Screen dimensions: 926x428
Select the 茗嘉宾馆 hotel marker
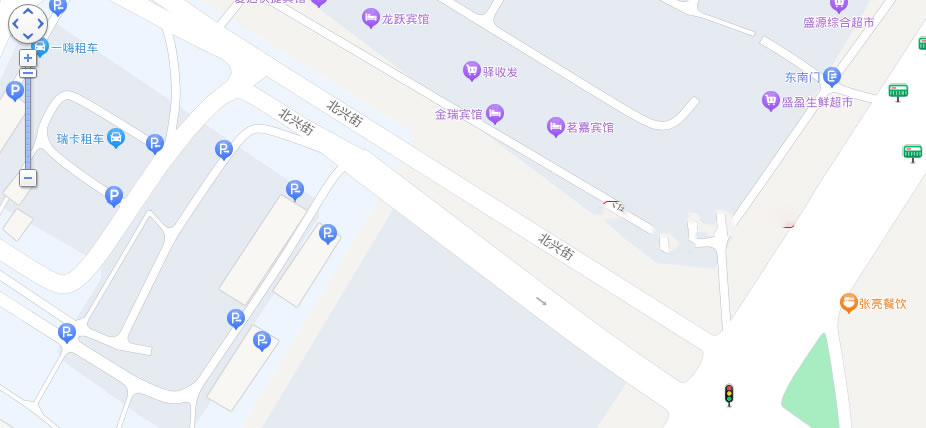coord(556,127)
